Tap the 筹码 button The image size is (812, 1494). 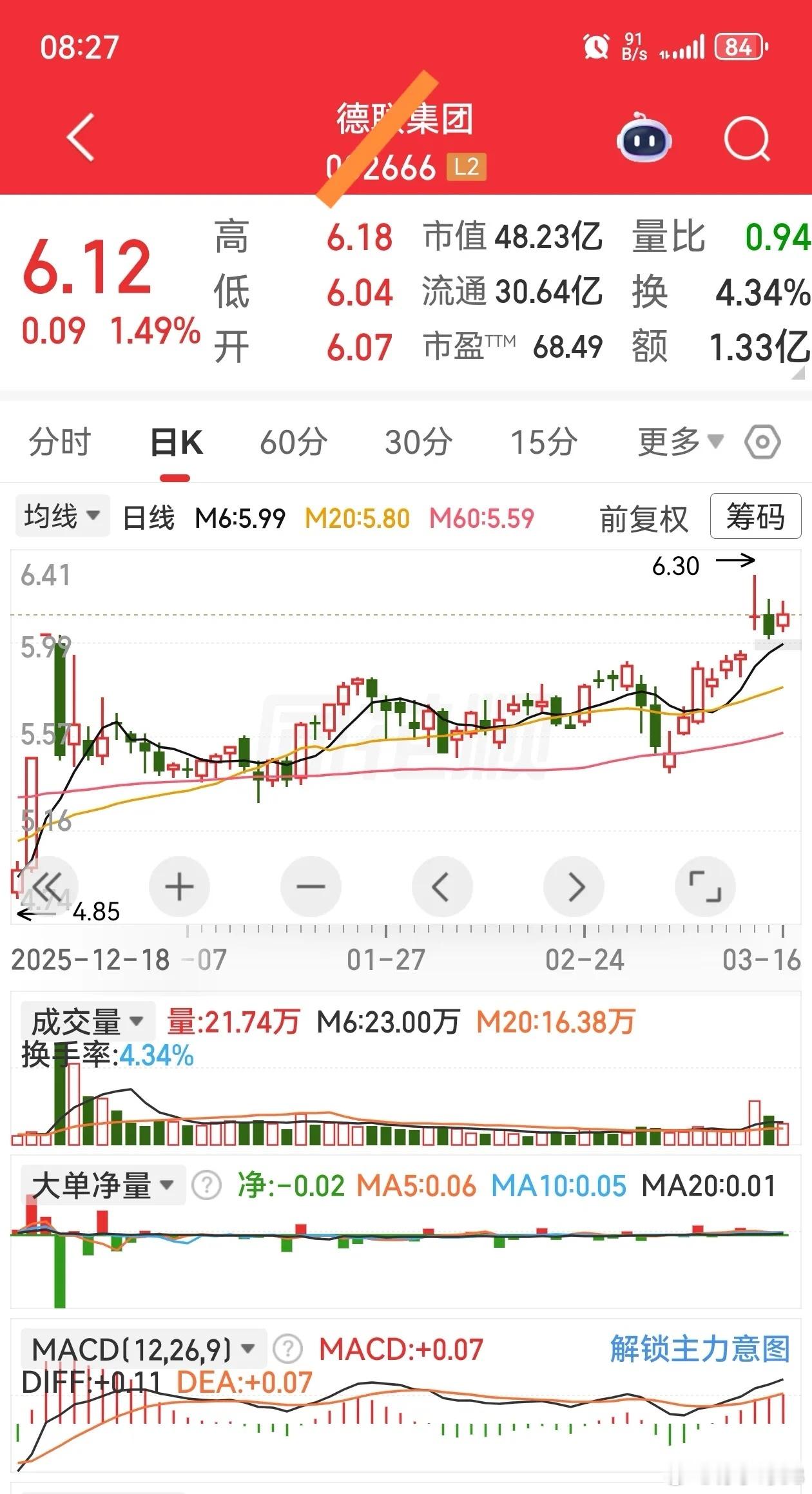755,516
